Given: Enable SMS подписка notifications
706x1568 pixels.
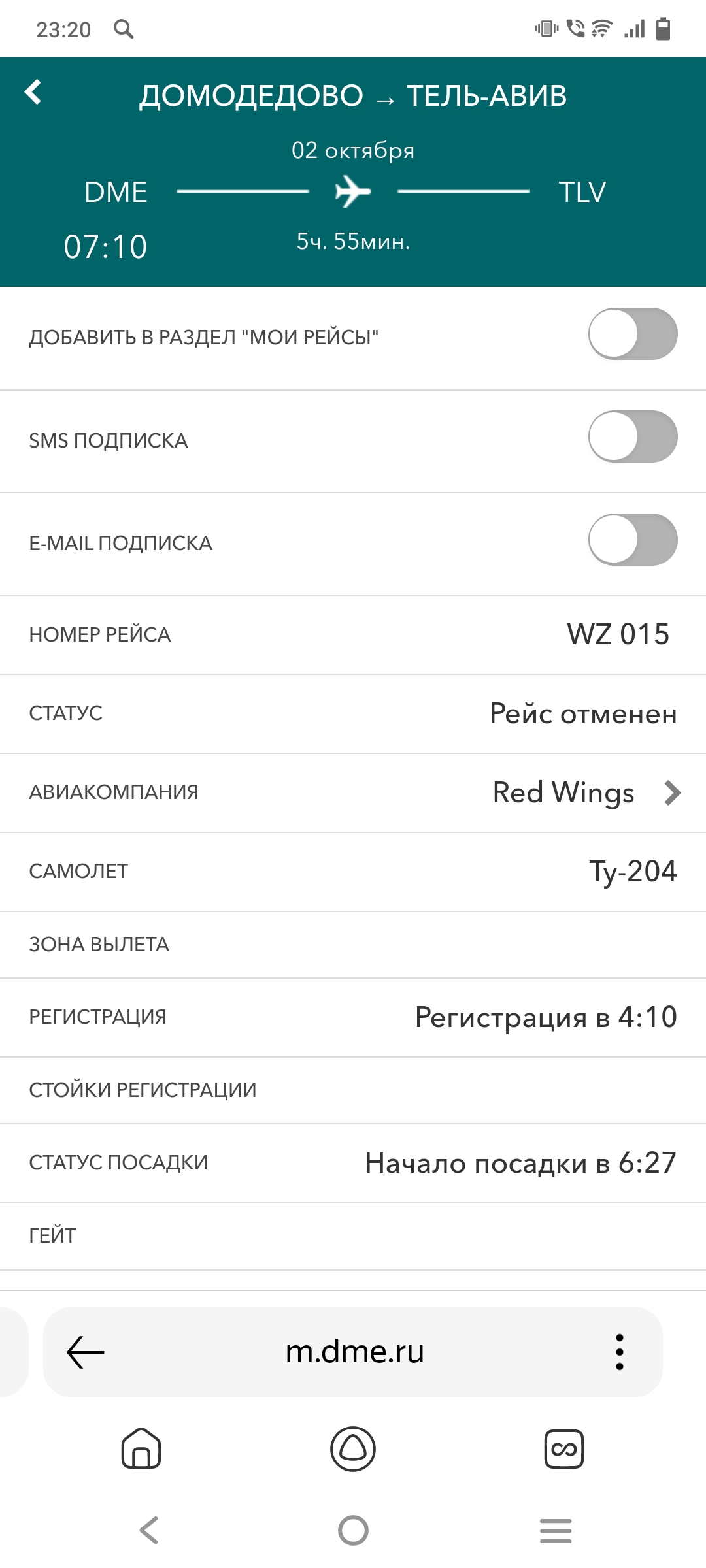Looking at the screenshot, I should coord(632,436).
